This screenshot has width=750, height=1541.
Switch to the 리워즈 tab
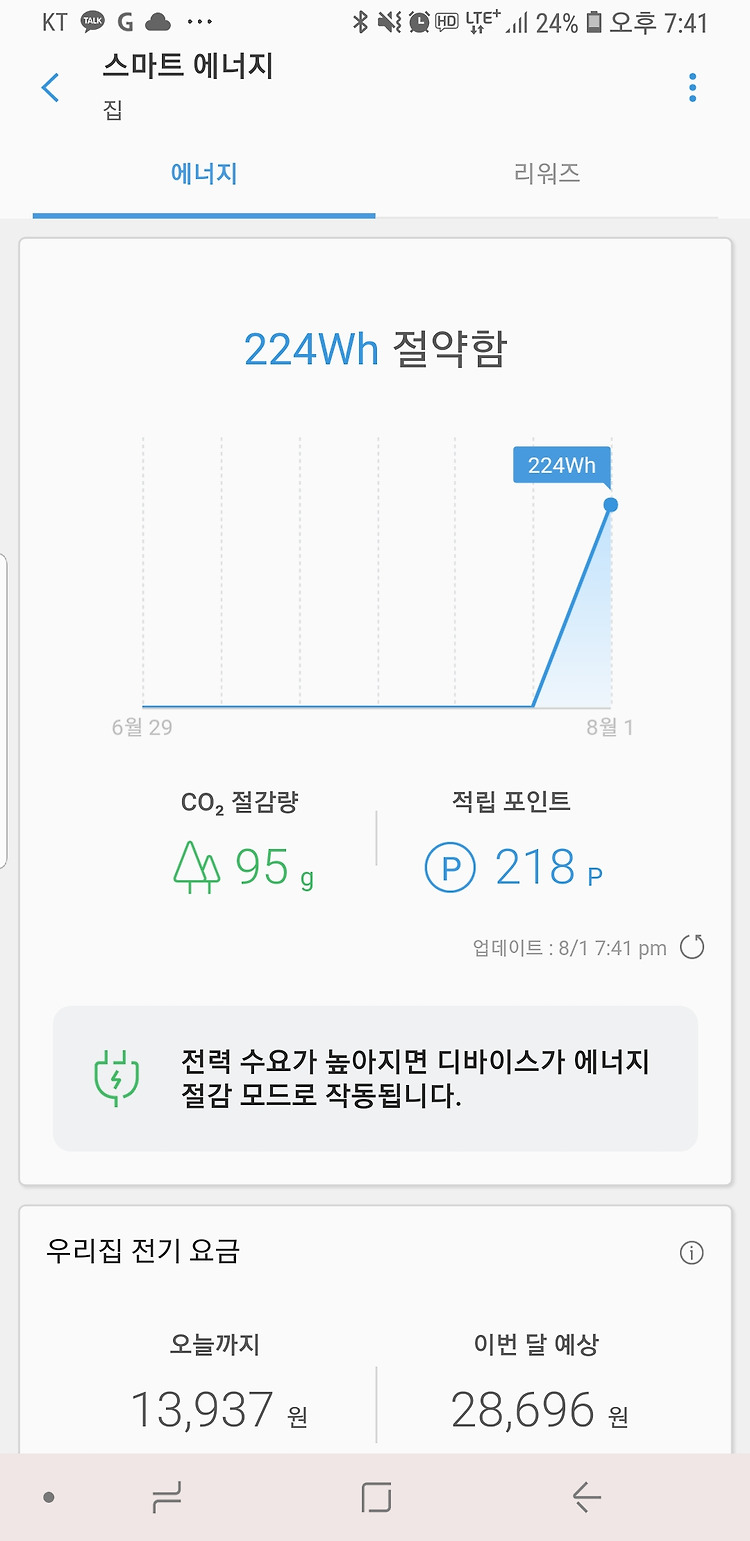[x=546, y=173]
